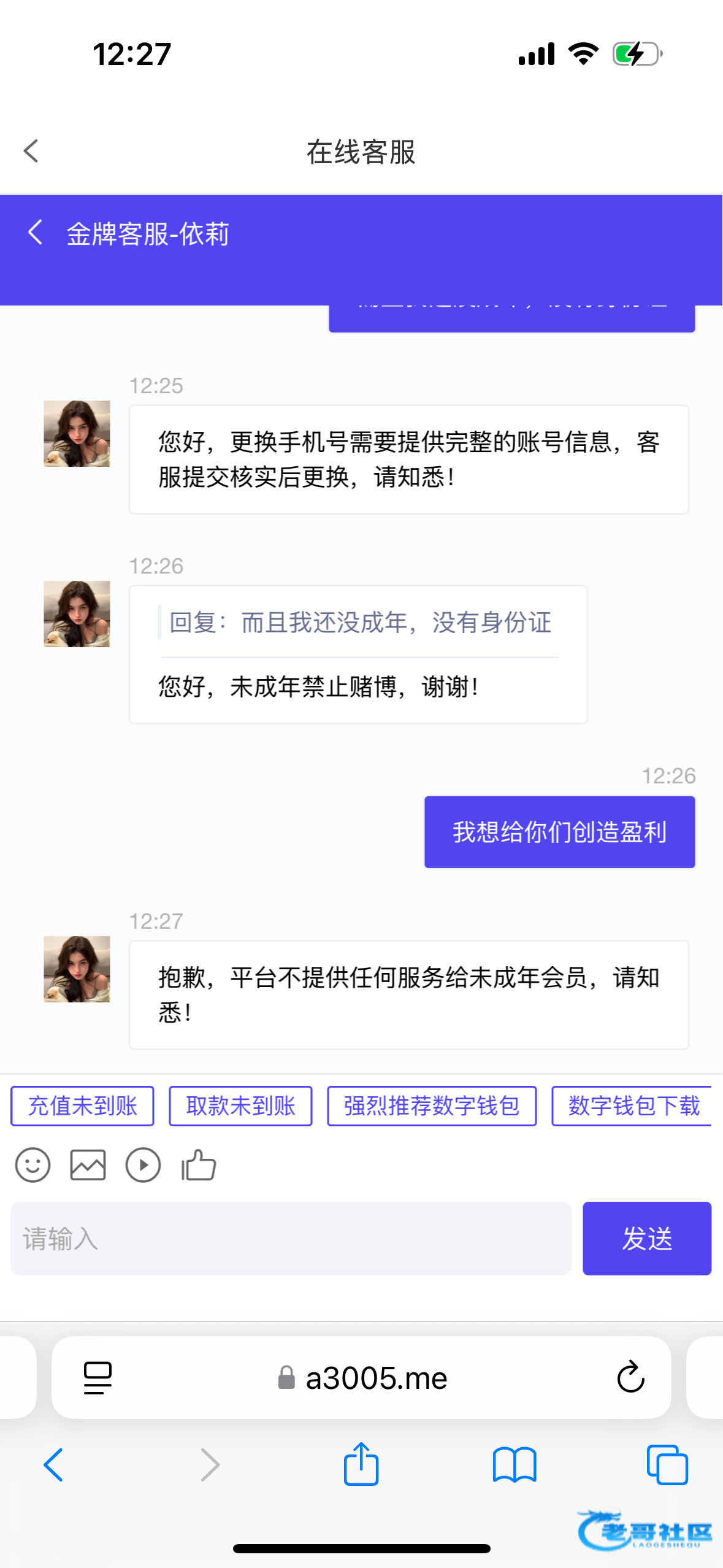
Task: Attach an image to the chat
Action: 88,1164
